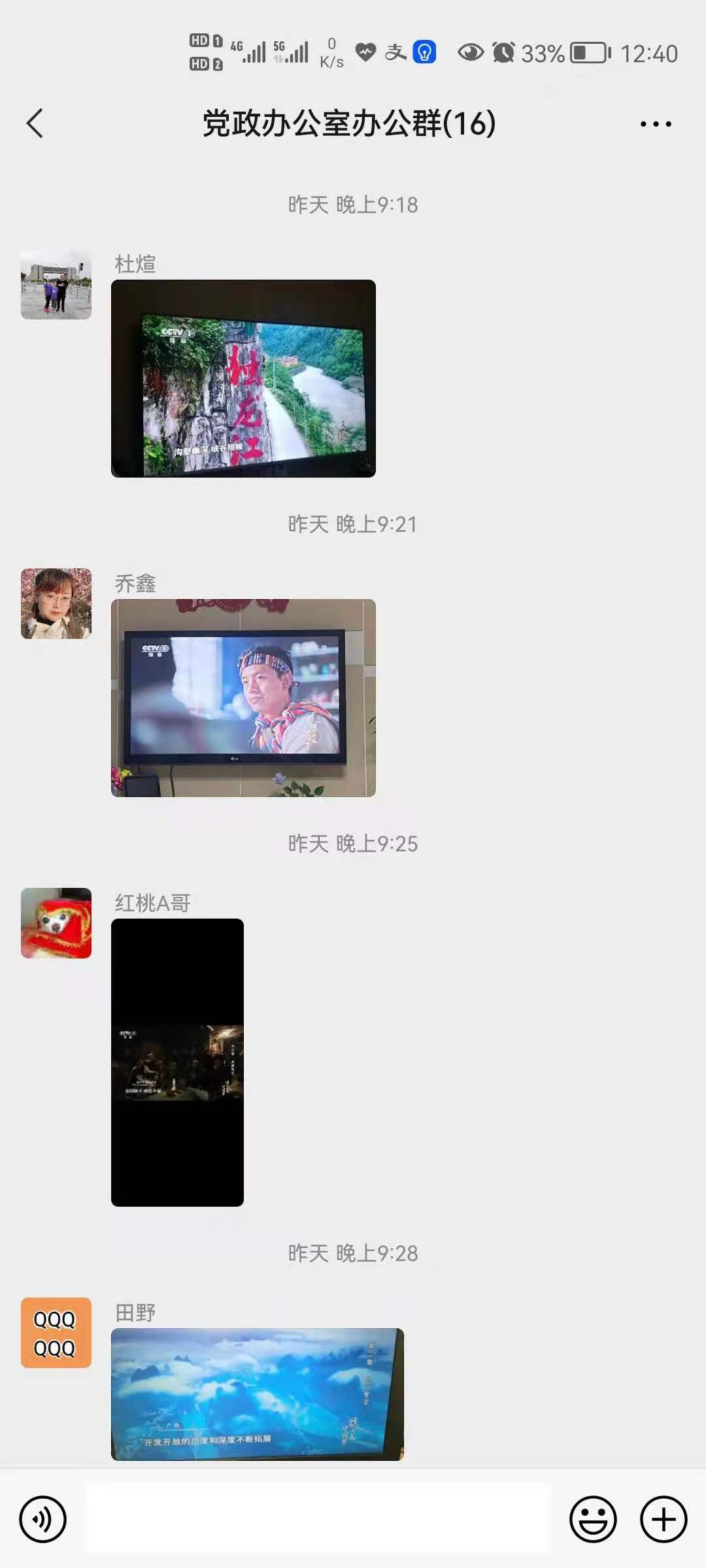Viewport: 706px width, 1568px height.
Task: View 杜煊's profile avatar
Action: [x=56, y=284]
